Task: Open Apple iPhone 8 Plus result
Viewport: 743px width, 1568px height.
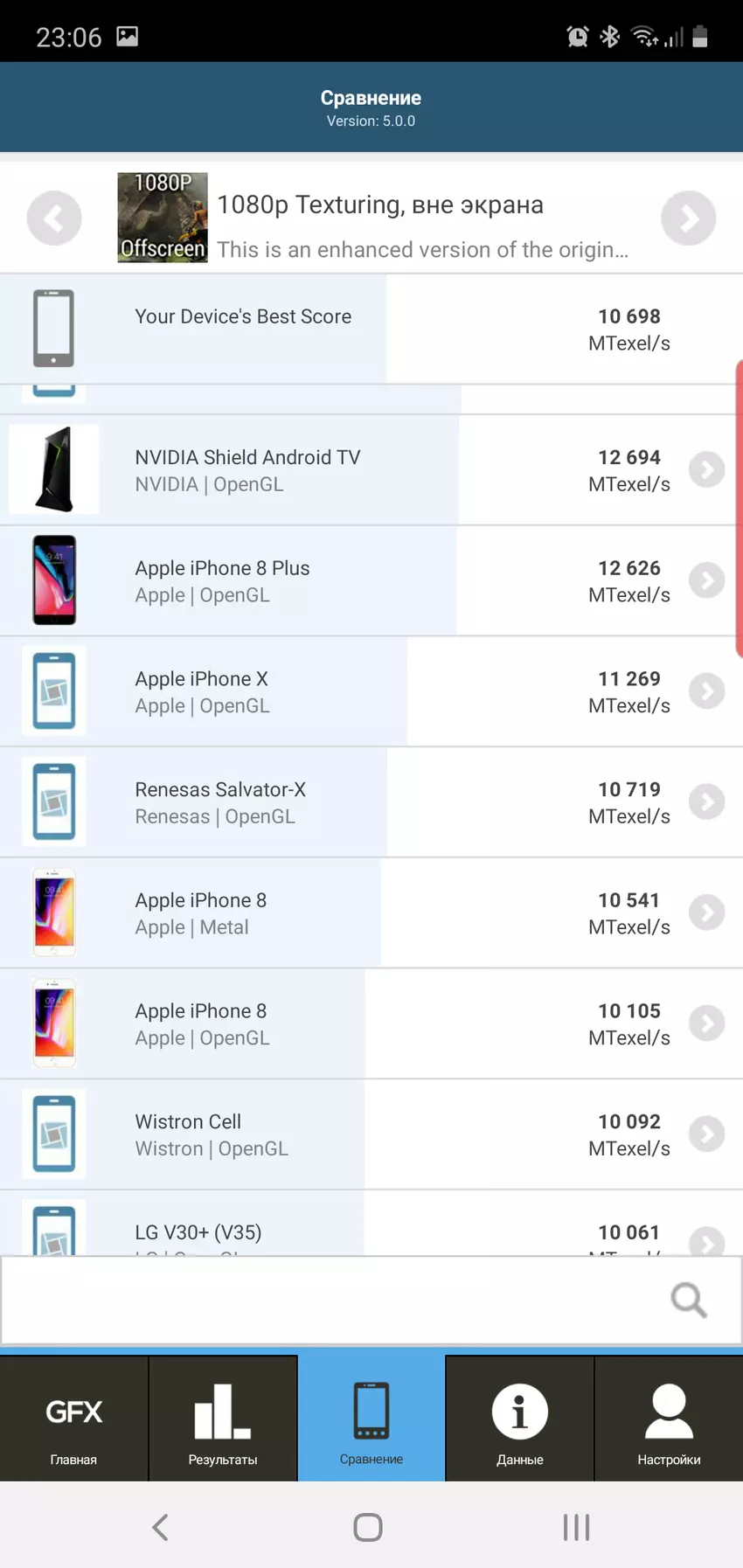Action: [x=706, y=581]
